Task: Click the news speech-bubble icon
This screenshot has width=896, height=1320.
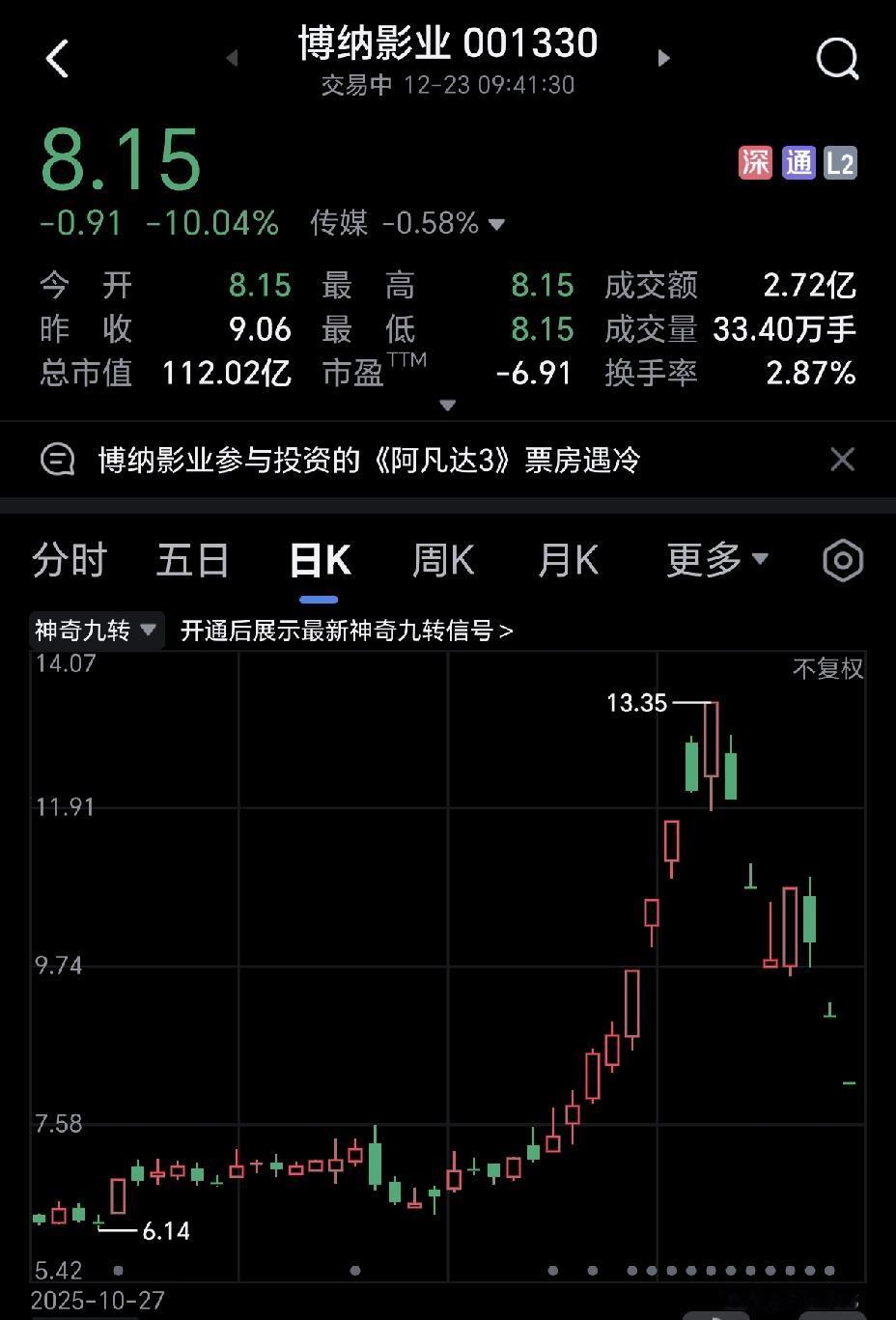Action: click(x=58, y=460)
